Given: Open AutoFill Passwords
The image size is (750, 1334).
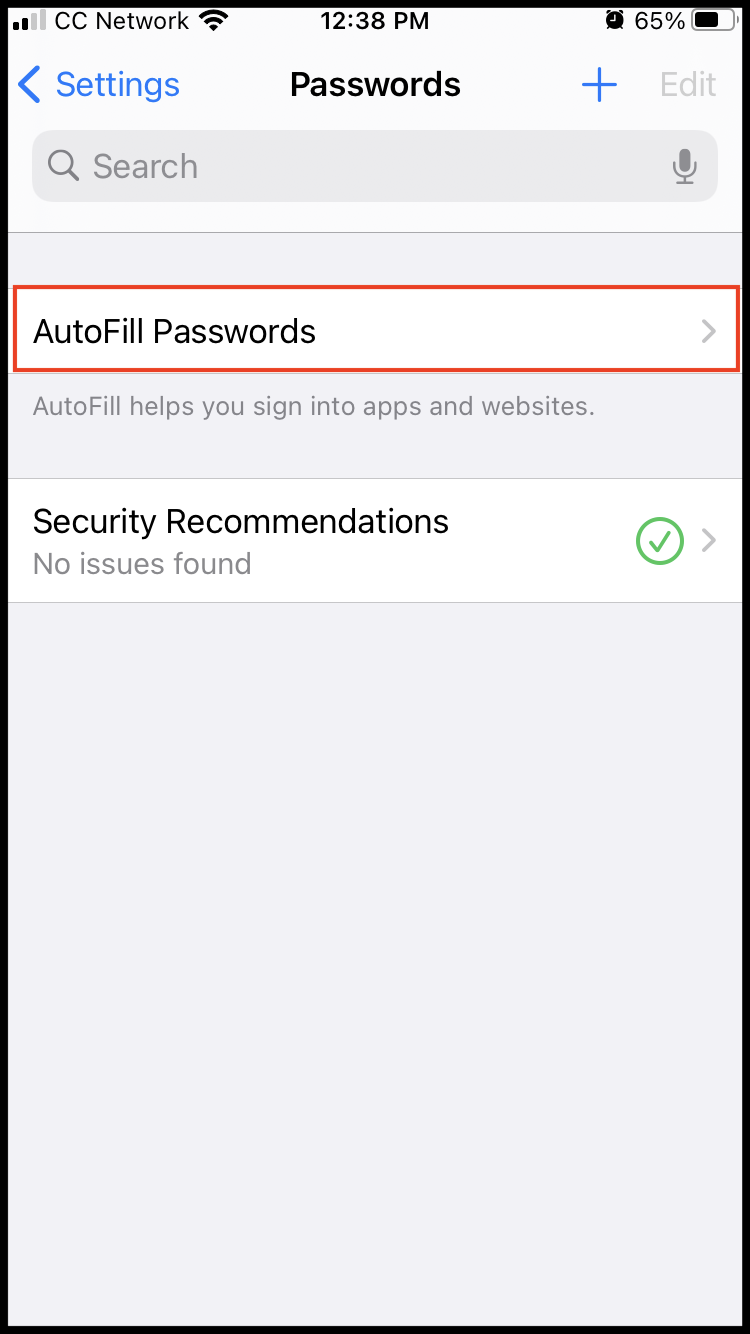Looking at the screenshot, I should 375,331.
